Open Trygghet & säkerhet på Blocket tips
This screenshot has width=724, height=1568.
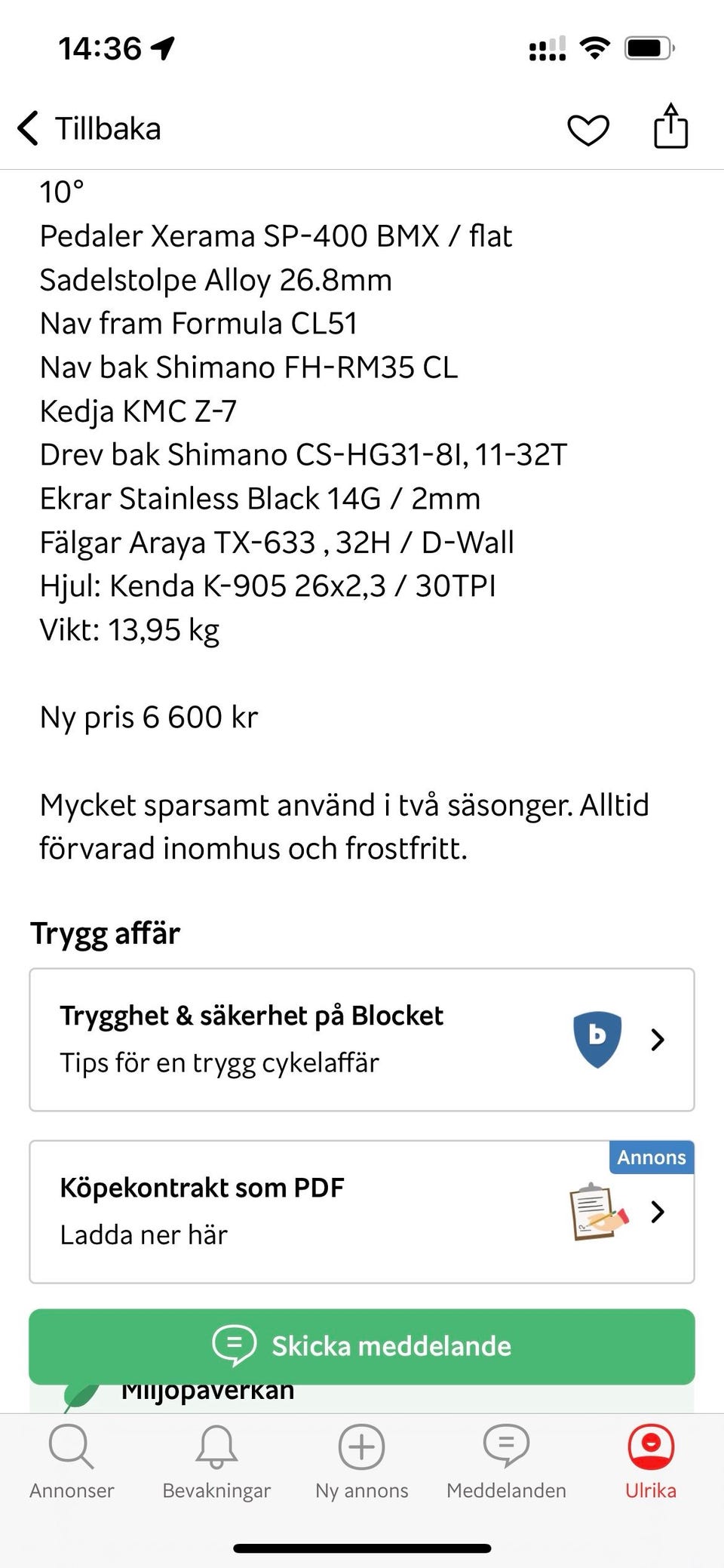pos(362,1039)
